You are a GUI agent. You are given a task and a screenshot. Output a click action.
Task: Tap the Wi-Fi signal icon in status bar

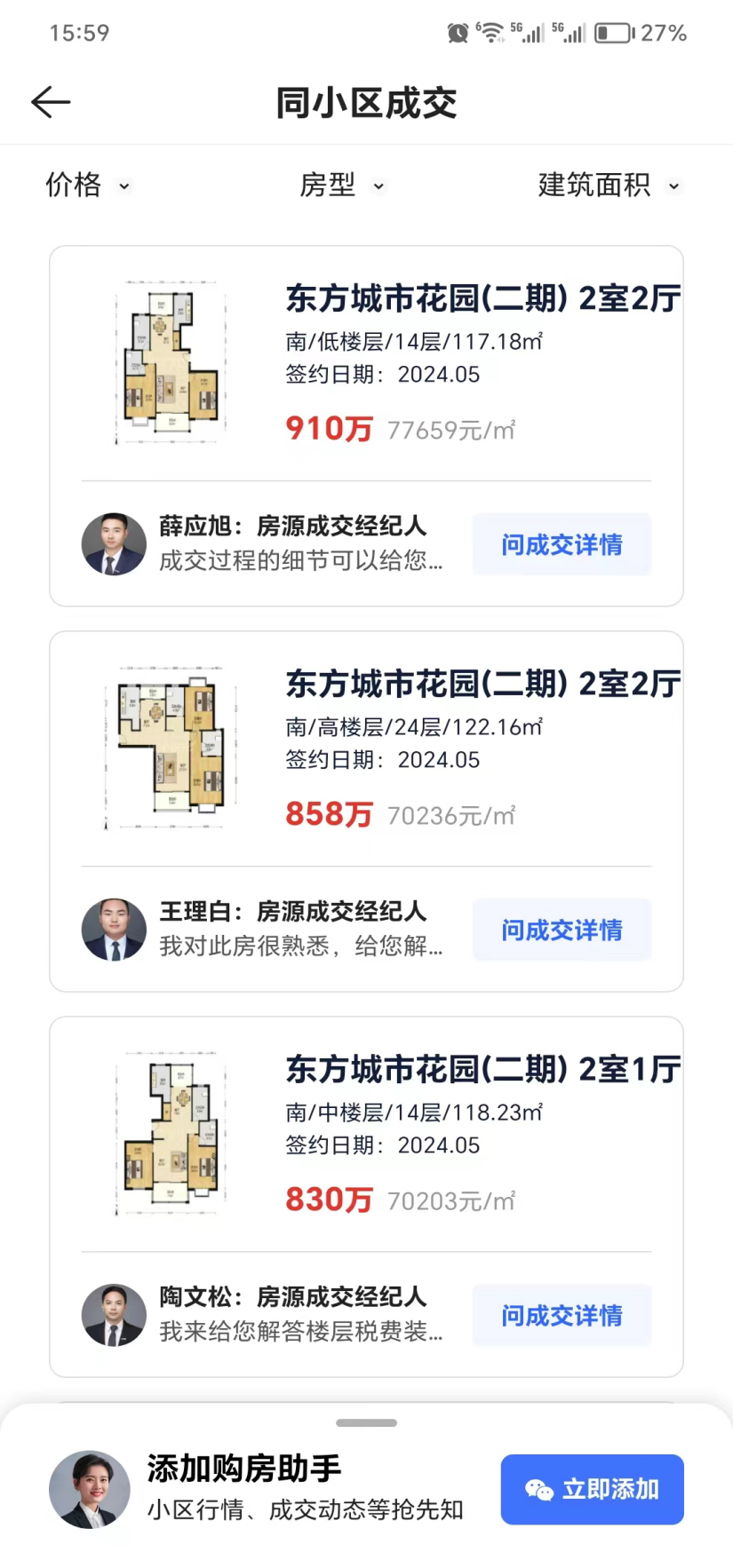pos(489,31)
